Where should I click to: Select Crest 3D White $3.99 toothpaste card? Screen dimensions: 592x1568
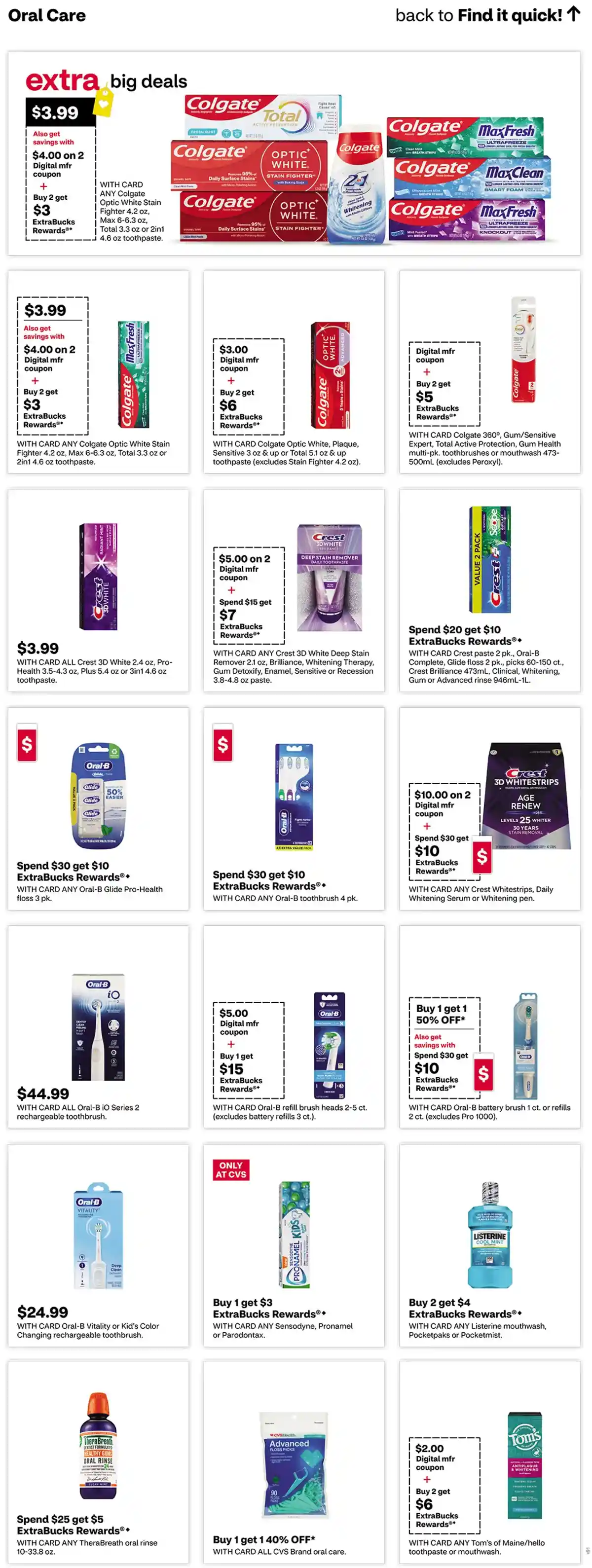(98, 590)
